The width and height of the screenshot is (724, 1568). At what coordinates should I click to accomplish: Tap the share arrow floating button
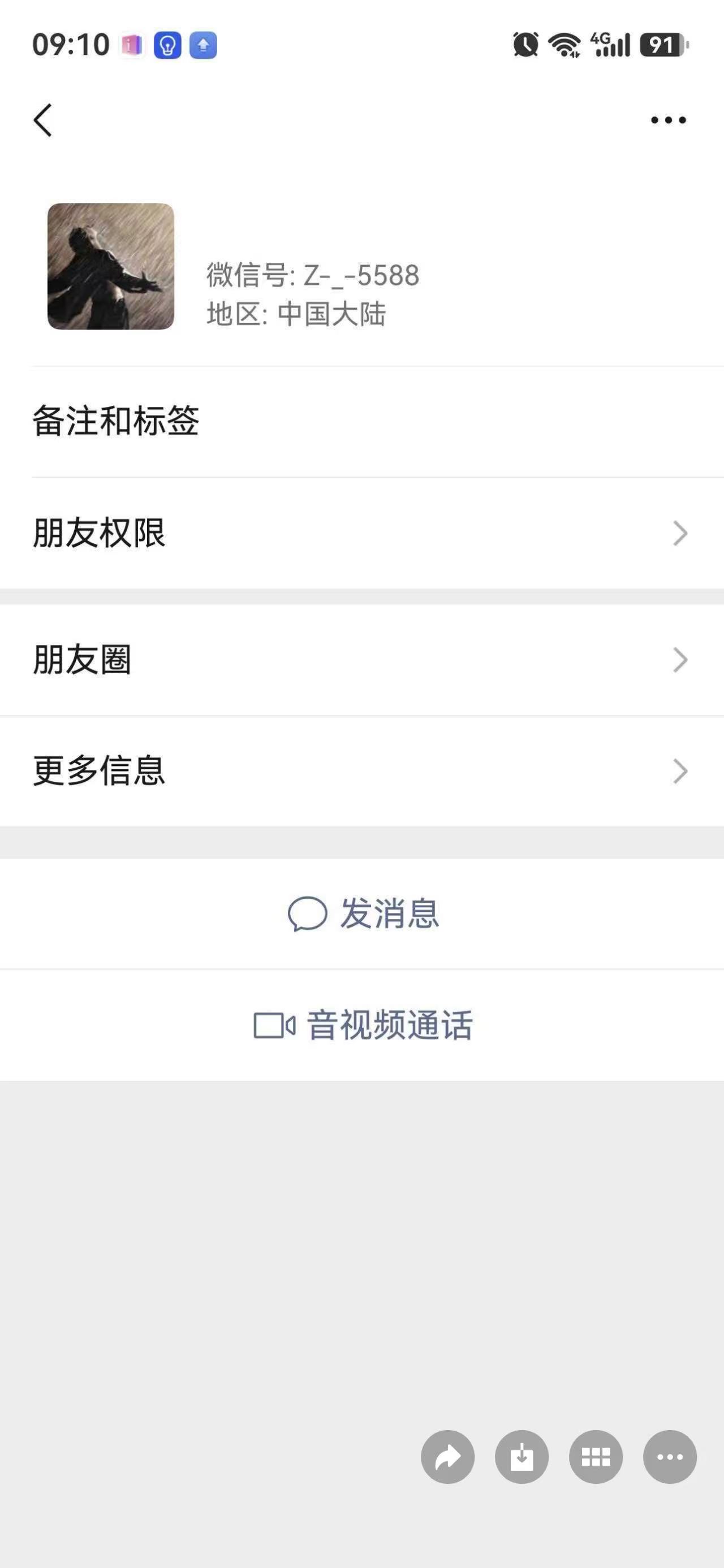(447, 1457)
